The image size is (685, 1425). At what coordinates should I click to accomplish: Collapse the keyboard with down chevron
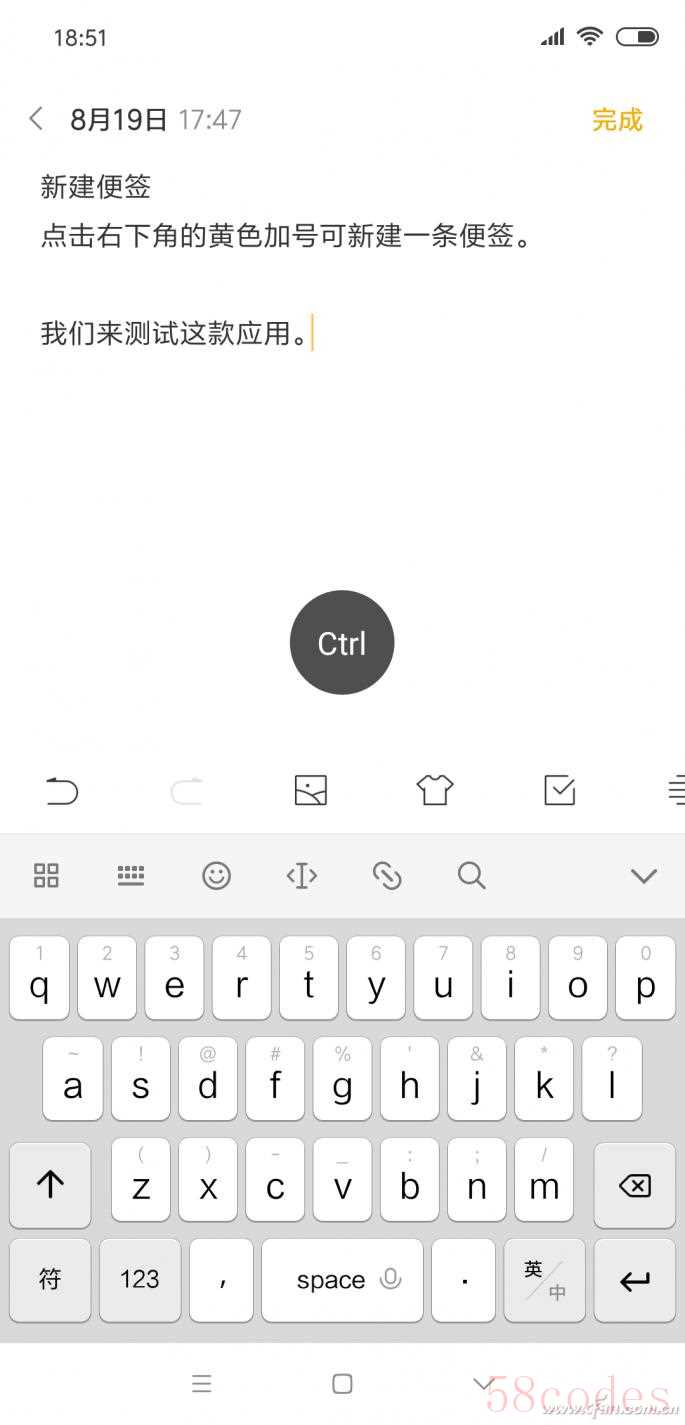(643, 876)
